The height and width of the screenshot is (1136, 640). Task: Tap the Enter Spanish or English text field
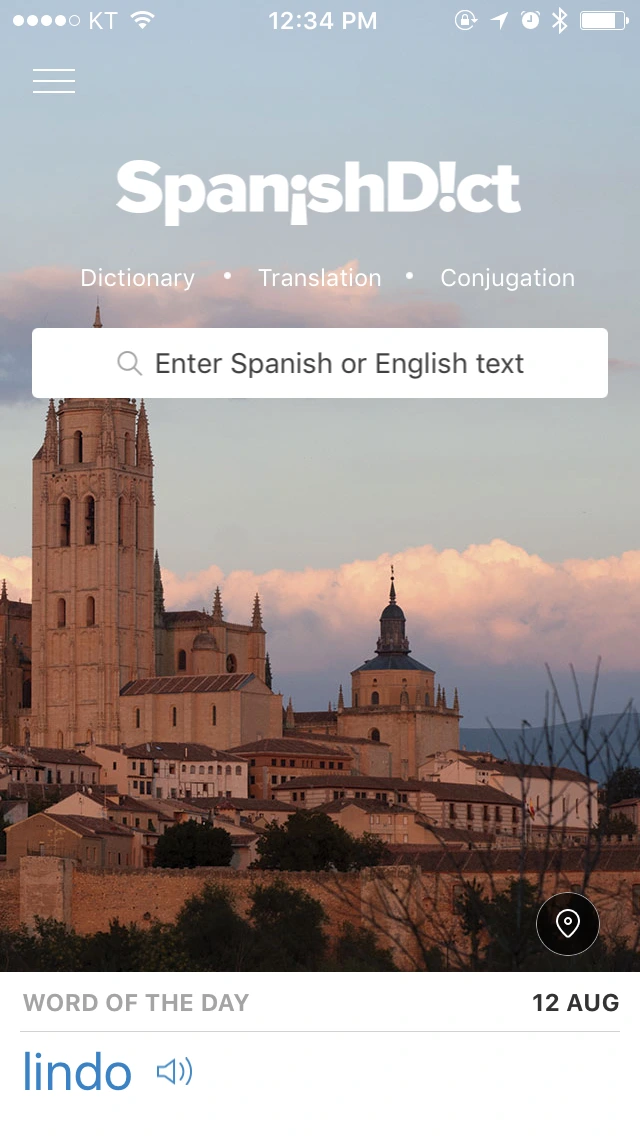[320, 363]
